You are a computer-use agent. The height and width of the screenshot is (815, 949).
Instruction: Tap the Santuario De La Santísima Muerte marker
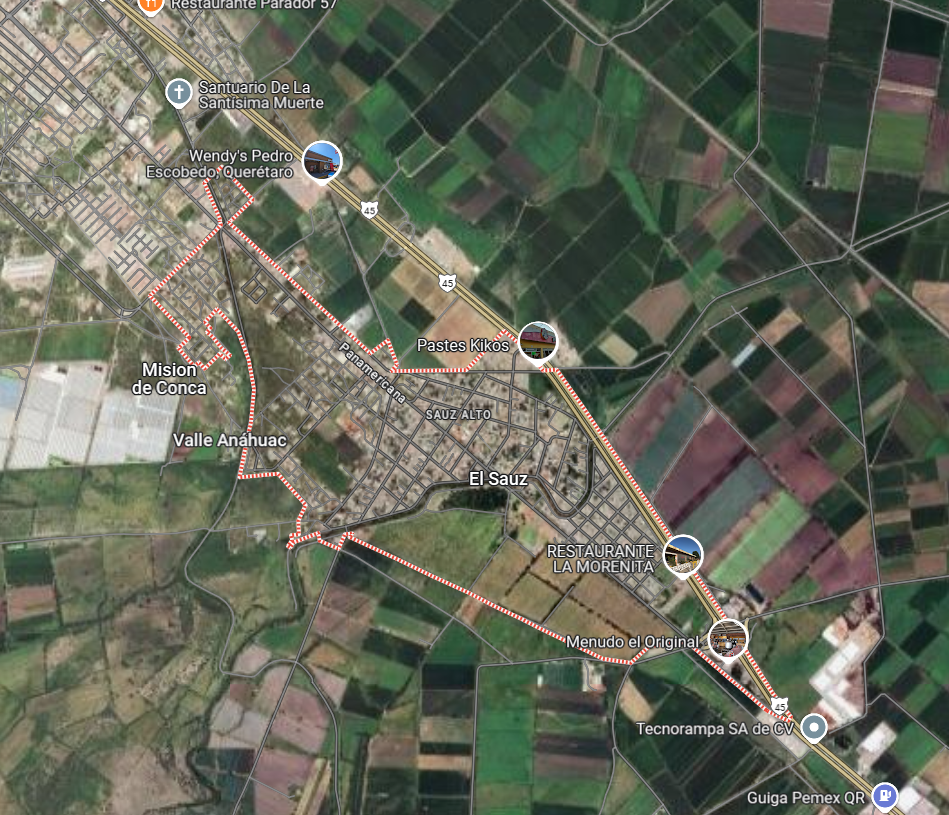[179, 93]
